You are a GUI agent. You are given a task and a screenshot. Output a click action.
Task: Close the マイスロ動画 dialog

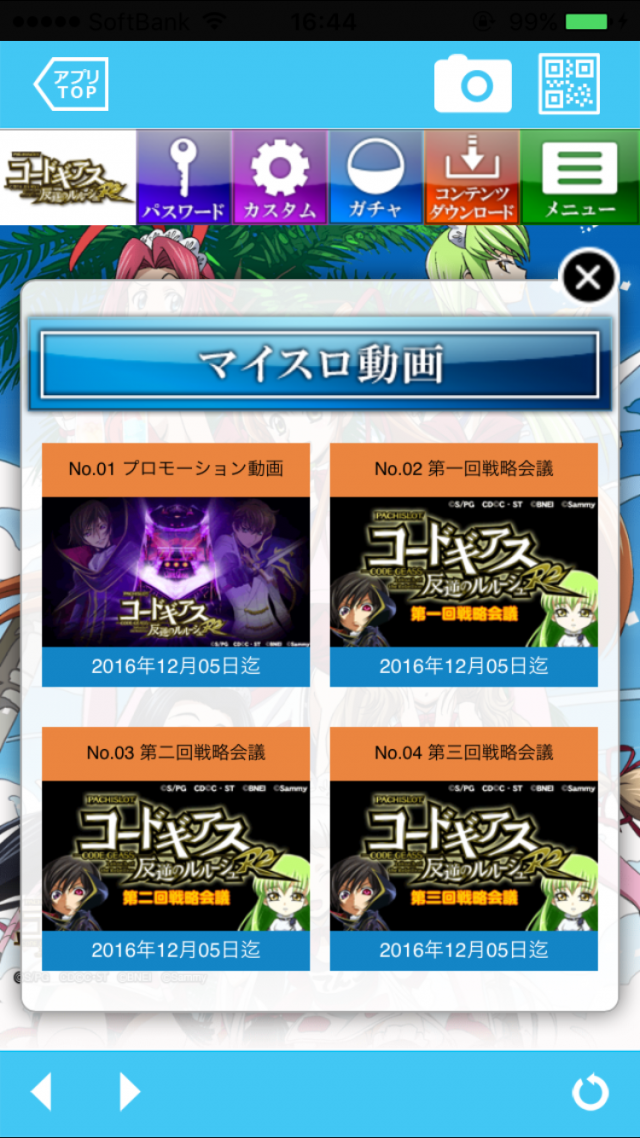(589, 277)
